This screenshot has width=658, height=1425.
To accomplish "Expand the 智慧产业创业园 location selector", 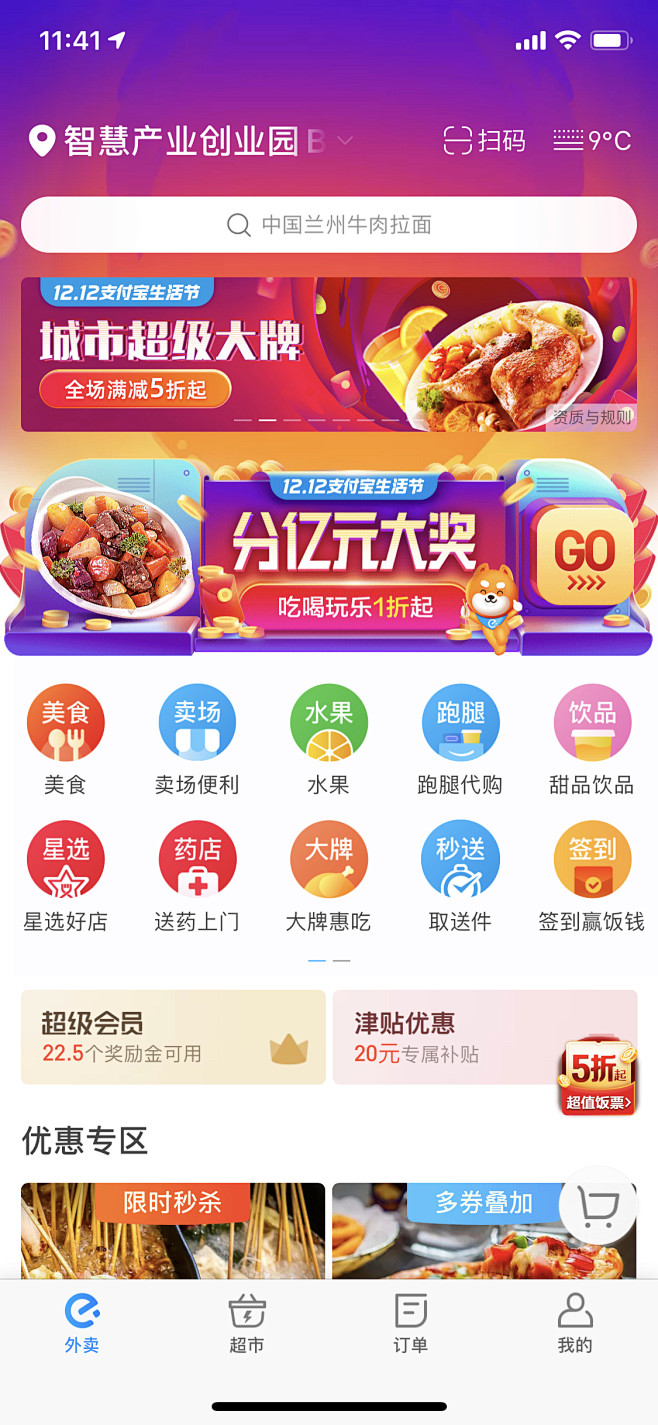I will pos(190,141).
